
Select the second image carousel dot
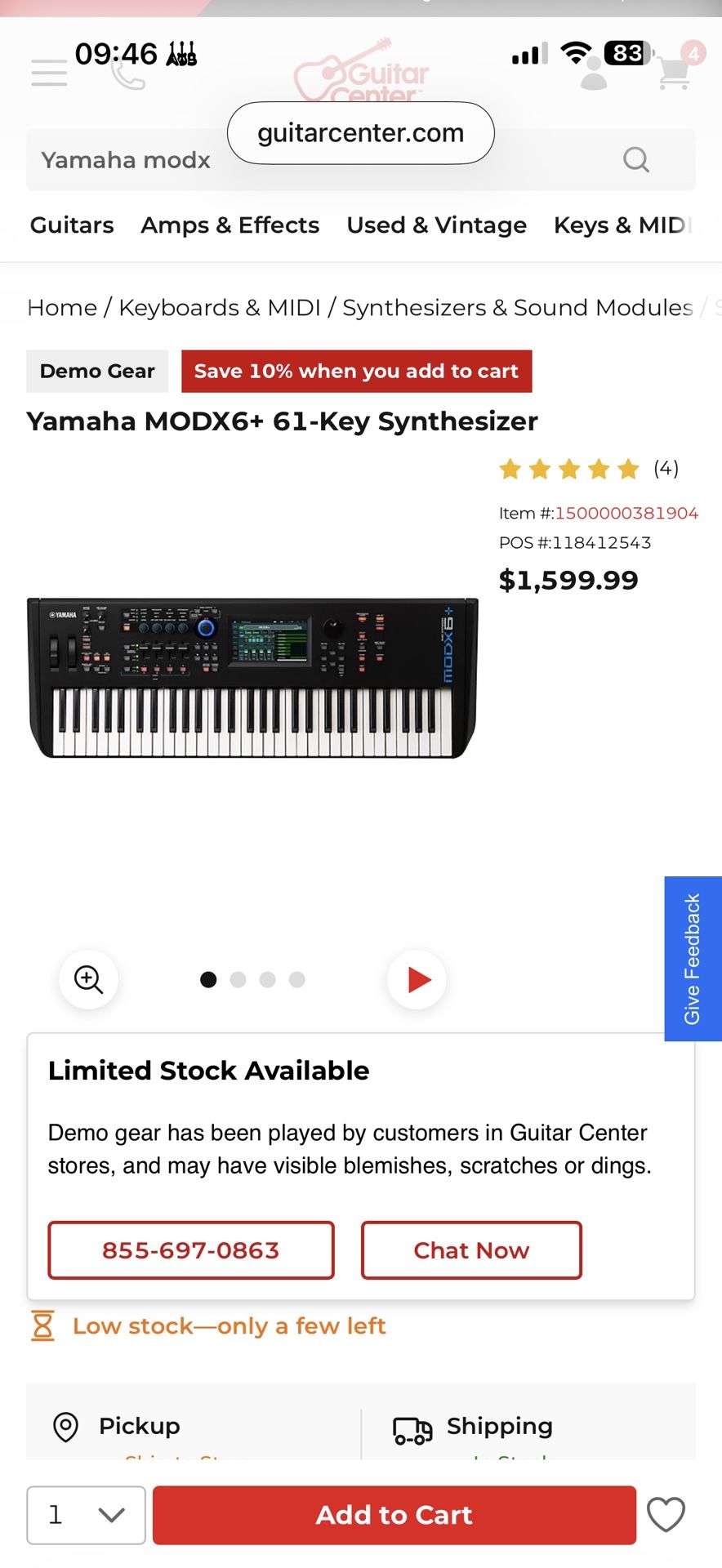point(238,979)
